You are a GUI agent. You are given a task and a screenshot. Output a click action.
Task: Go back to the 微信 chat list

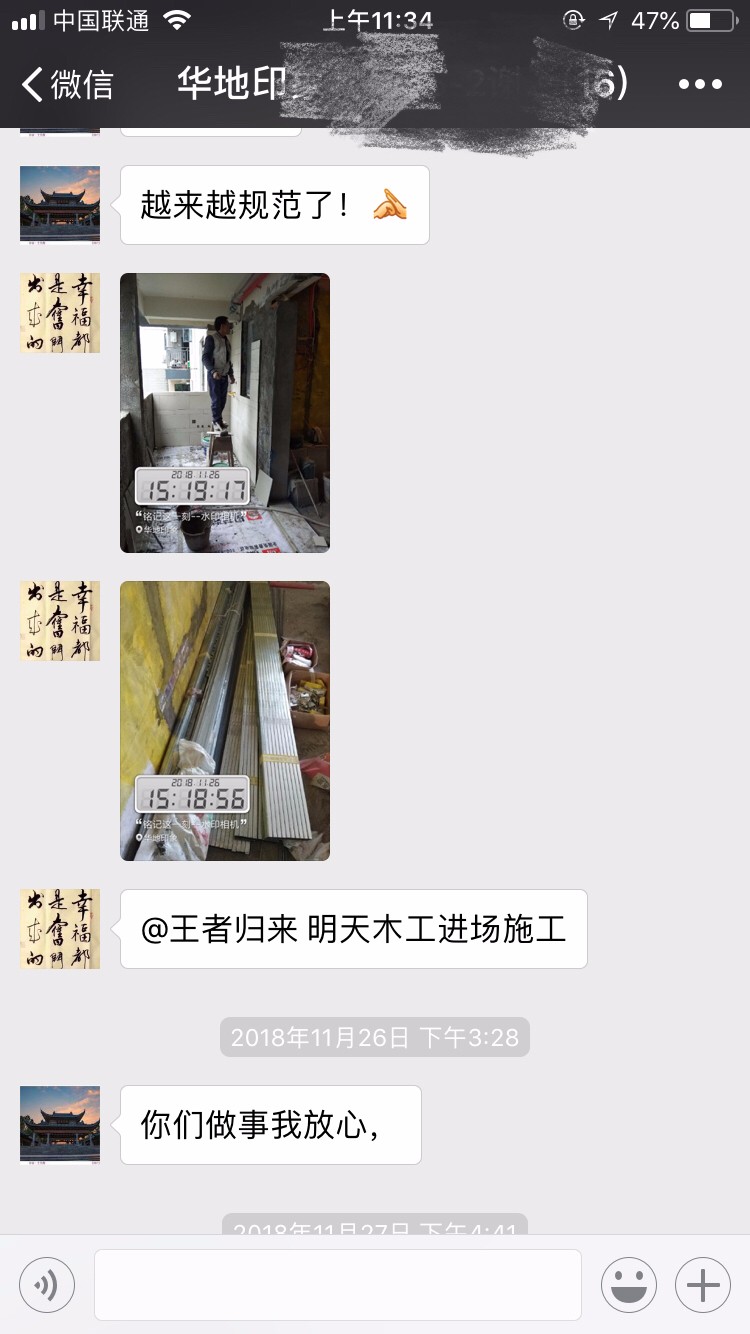(68, 84)
